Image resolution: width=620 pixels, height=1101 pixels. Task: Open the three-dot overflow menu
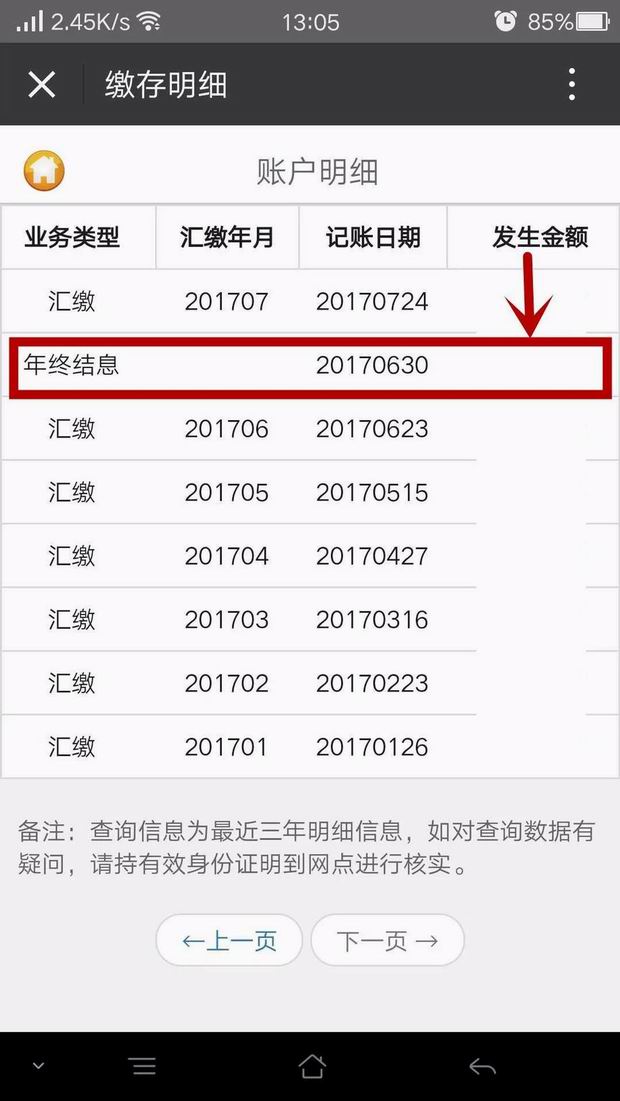(x=571, y=84)
